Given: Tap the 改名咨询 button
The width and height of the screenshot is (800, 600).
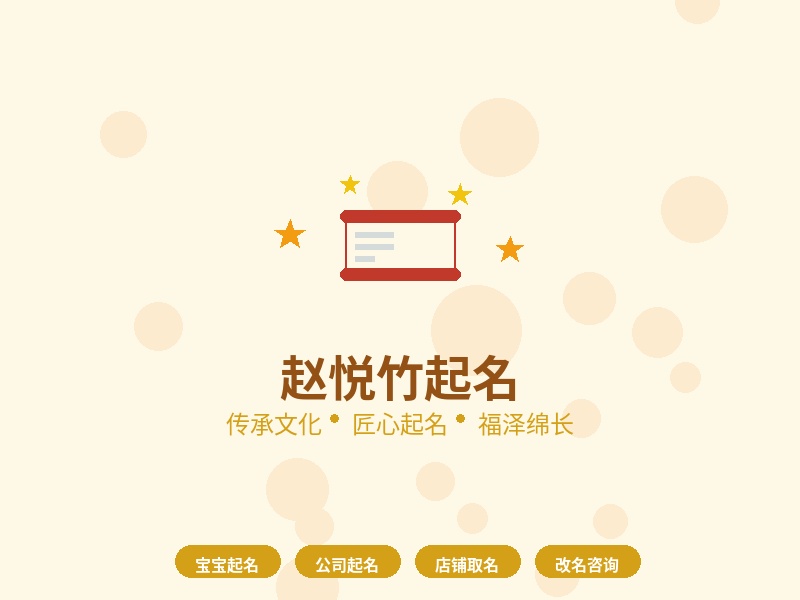Looking at the screenshot, I should point(587,564).
